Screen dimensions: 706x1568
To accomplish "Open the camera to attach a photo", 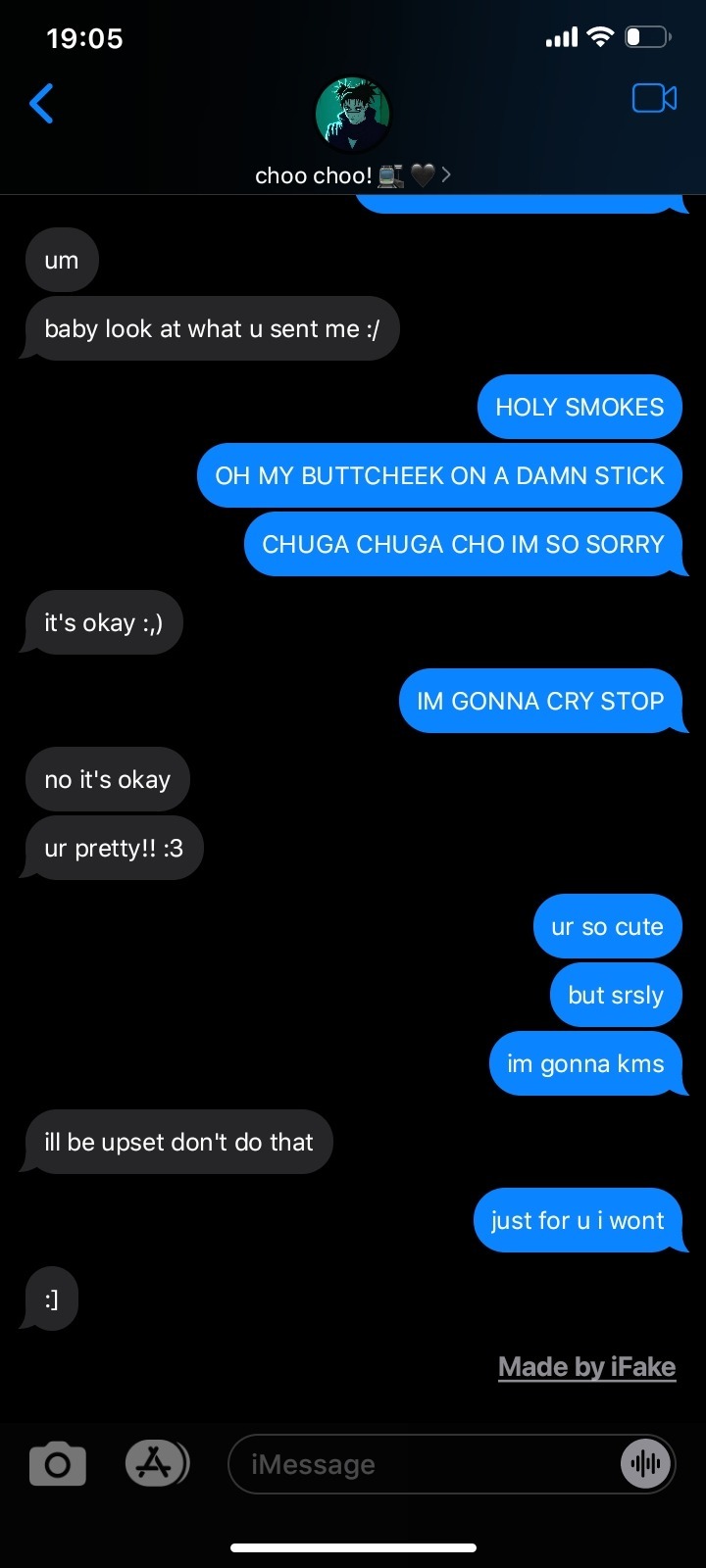I will point(58,1464).
